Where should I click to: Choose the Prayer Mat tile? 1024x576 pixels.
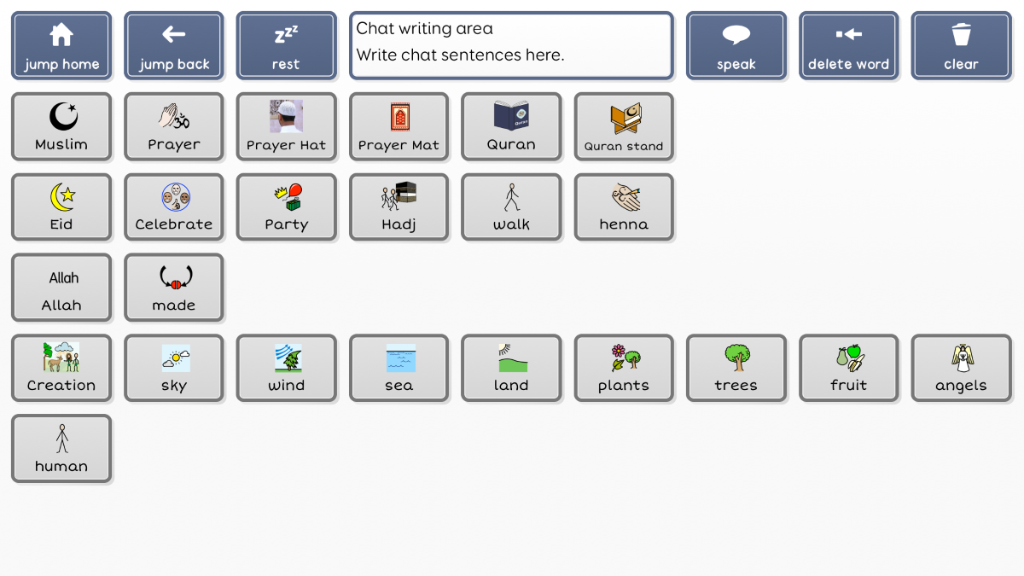click(399, 127)
